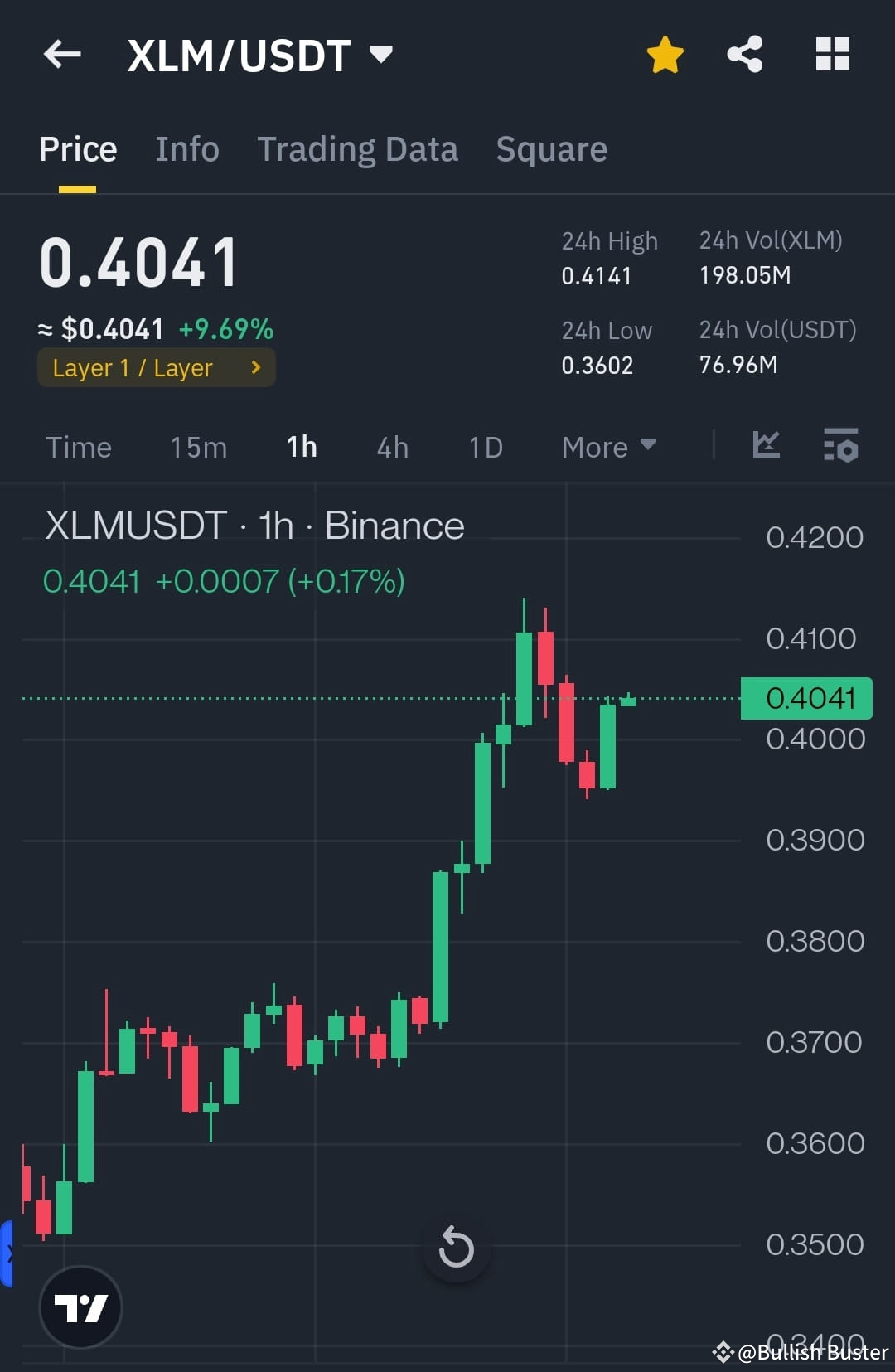
Task: Open the Layer 1 / Layer category link
Action: pyautogui.click(x=156, y=367)
